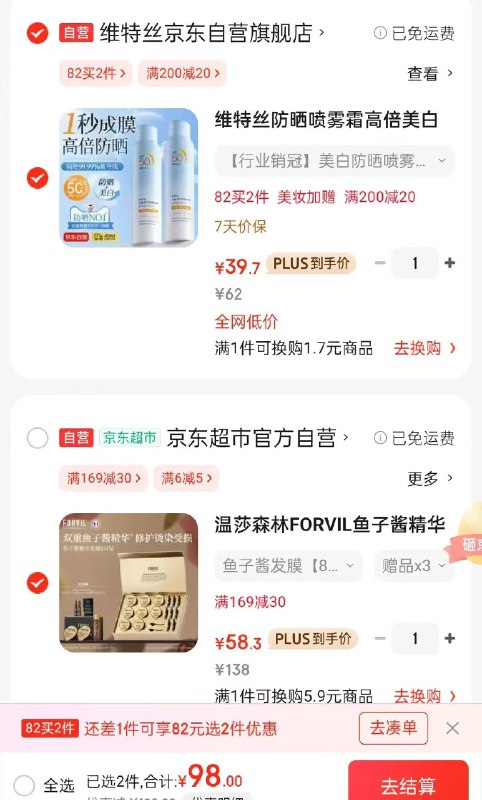Deselect the 维特丝防晒喷雾 item checkbox
The height and width of the screenshot is (800, 482).
click(37, 178)
